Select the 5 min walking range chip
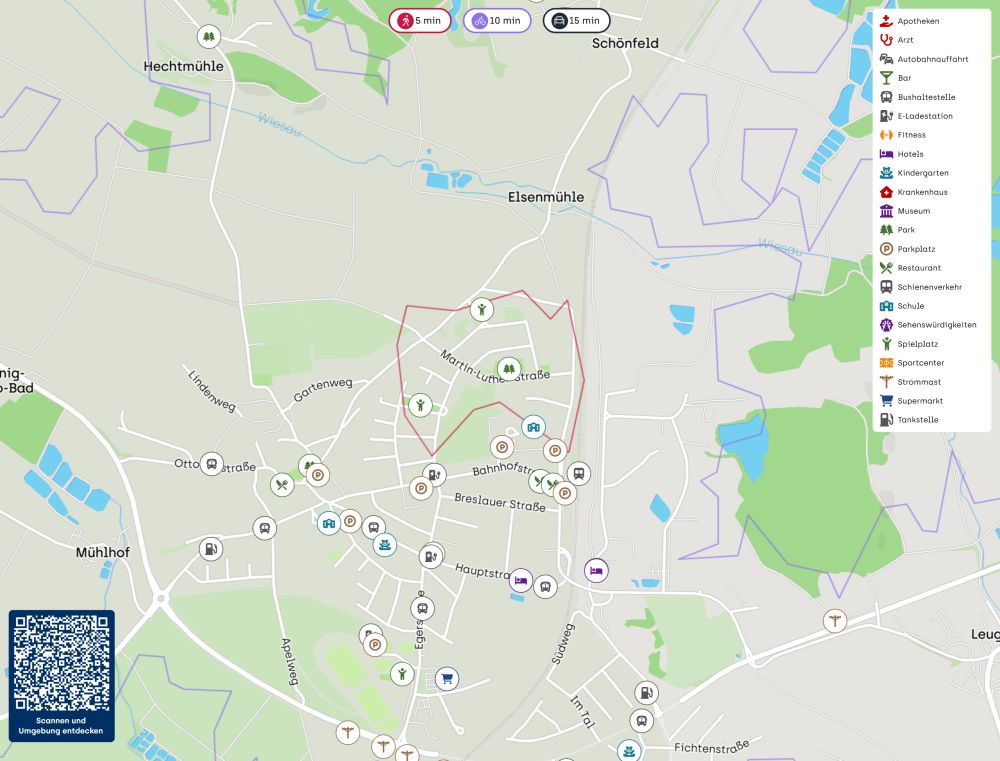 (420, 20)
